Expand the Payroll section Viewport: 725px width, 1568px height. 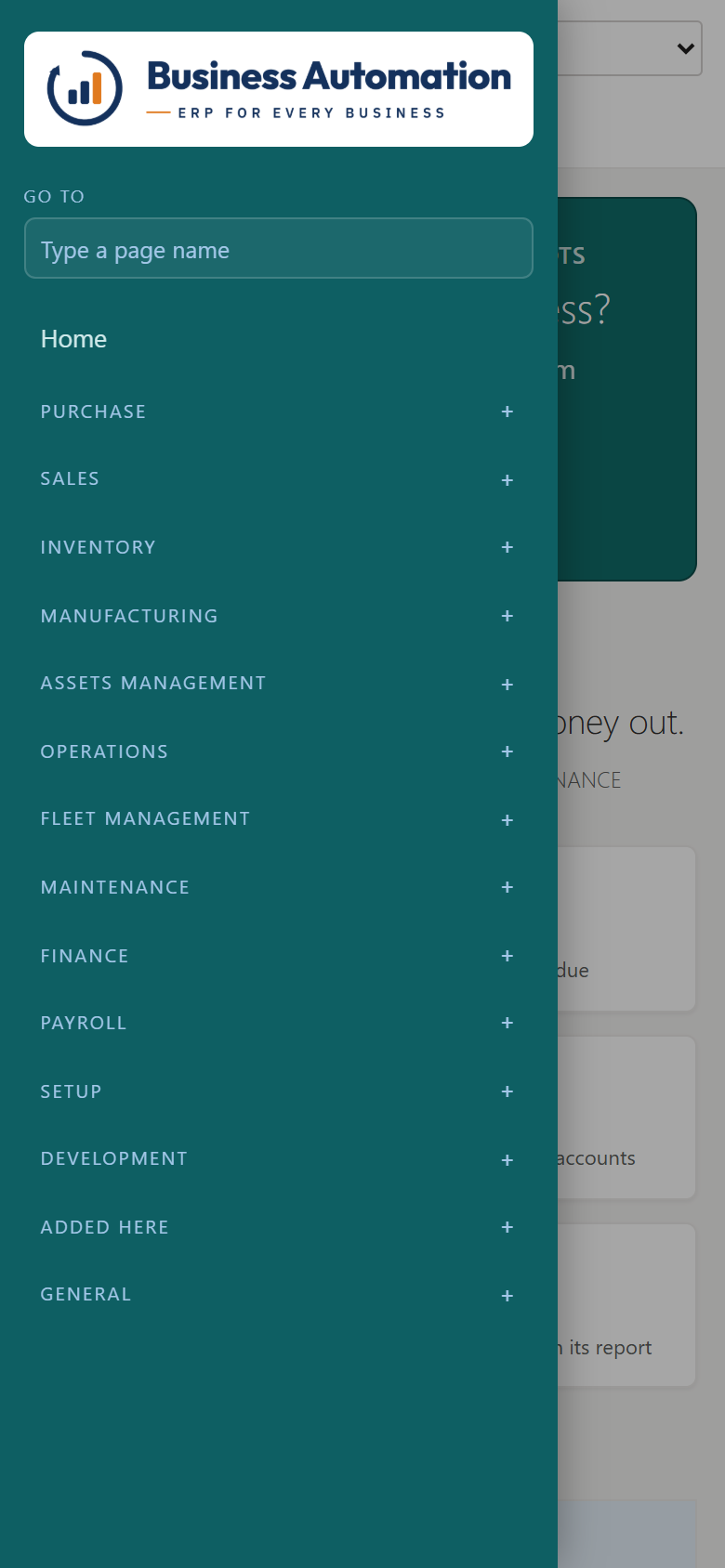pos(278,1023)
